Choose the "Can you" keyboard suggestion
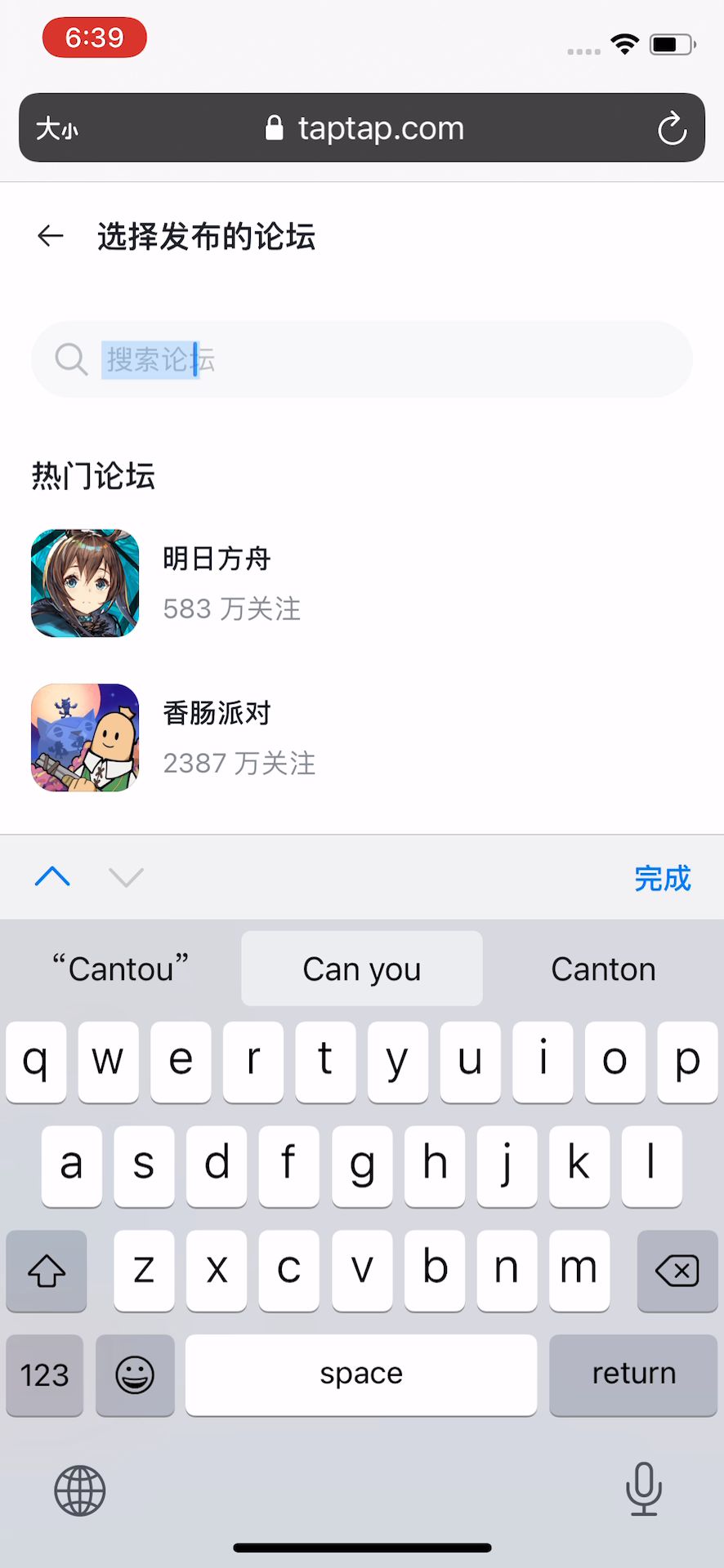Screen dimensions: 724x1568 click(361, 969)
